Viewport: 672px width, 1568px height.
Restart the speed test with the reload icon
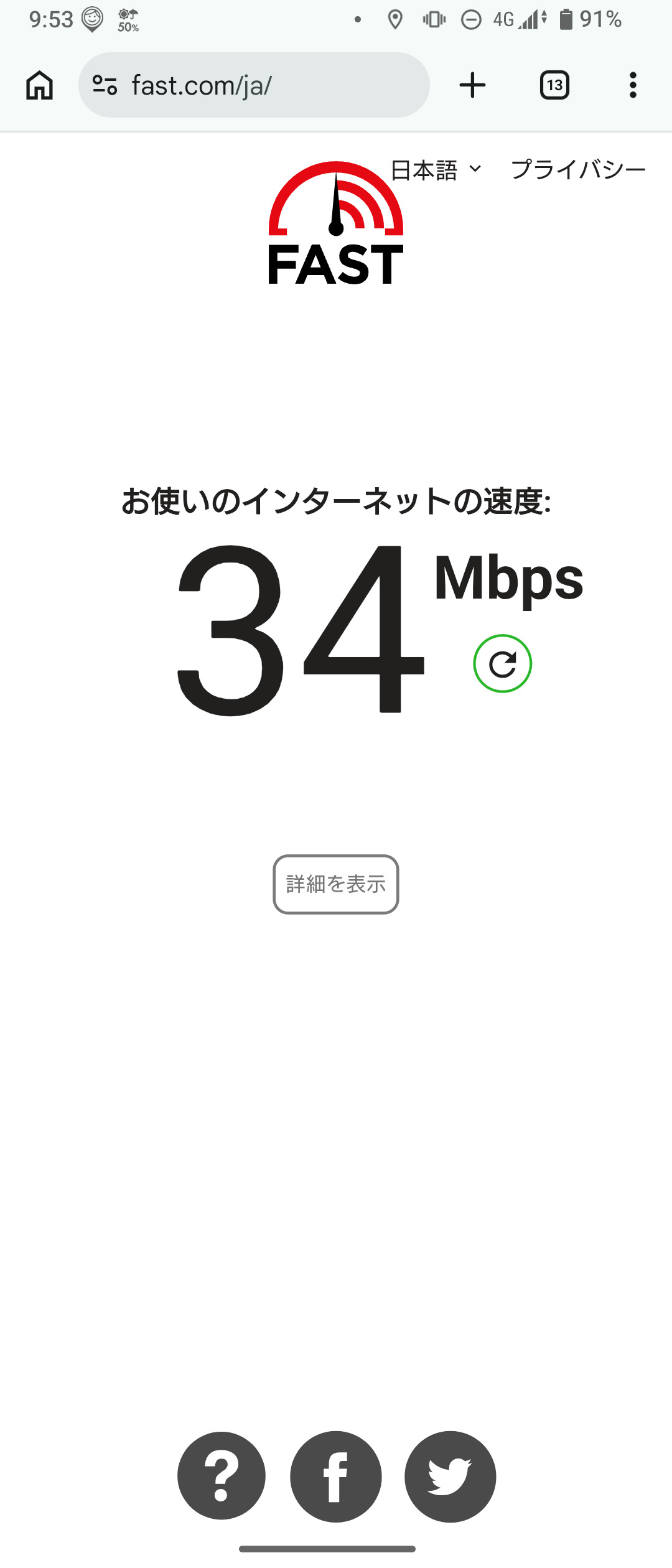click(x=502, y=663)
